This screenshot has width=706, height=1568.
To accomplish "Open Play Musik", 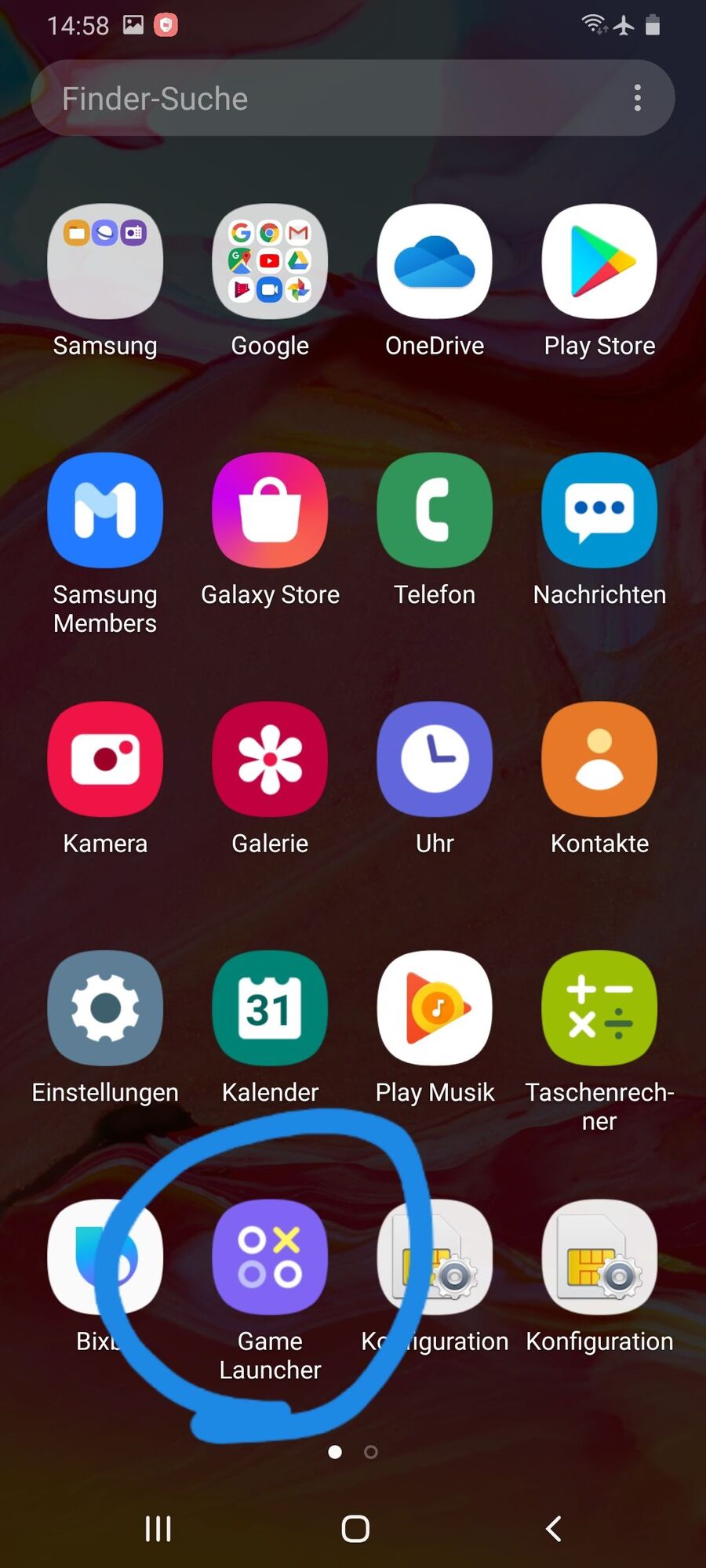I will [x=435, y=1008].
